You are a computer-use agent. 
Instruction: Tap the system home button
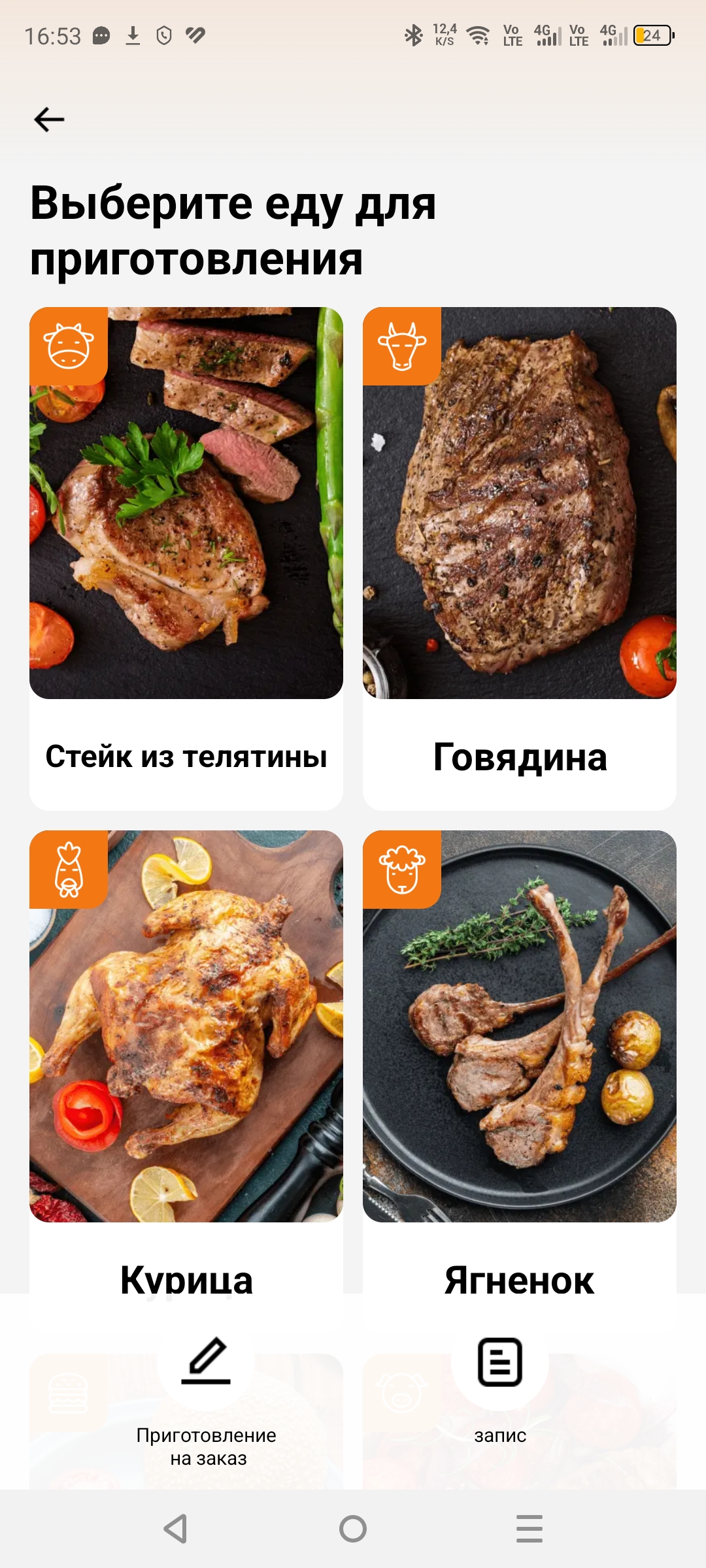pyautogui.click(x=353, y=1529)
